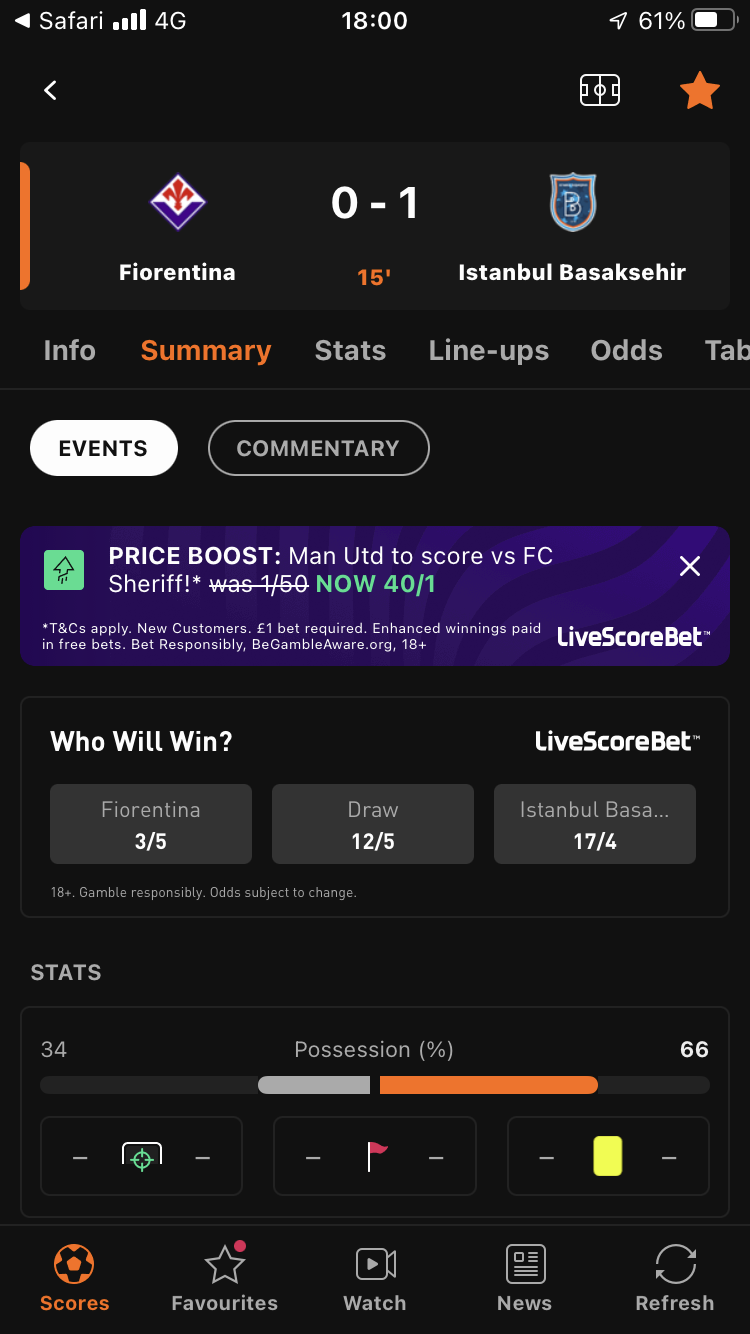
Task: Switch to Commentary view
Action: tap(318, 448)
